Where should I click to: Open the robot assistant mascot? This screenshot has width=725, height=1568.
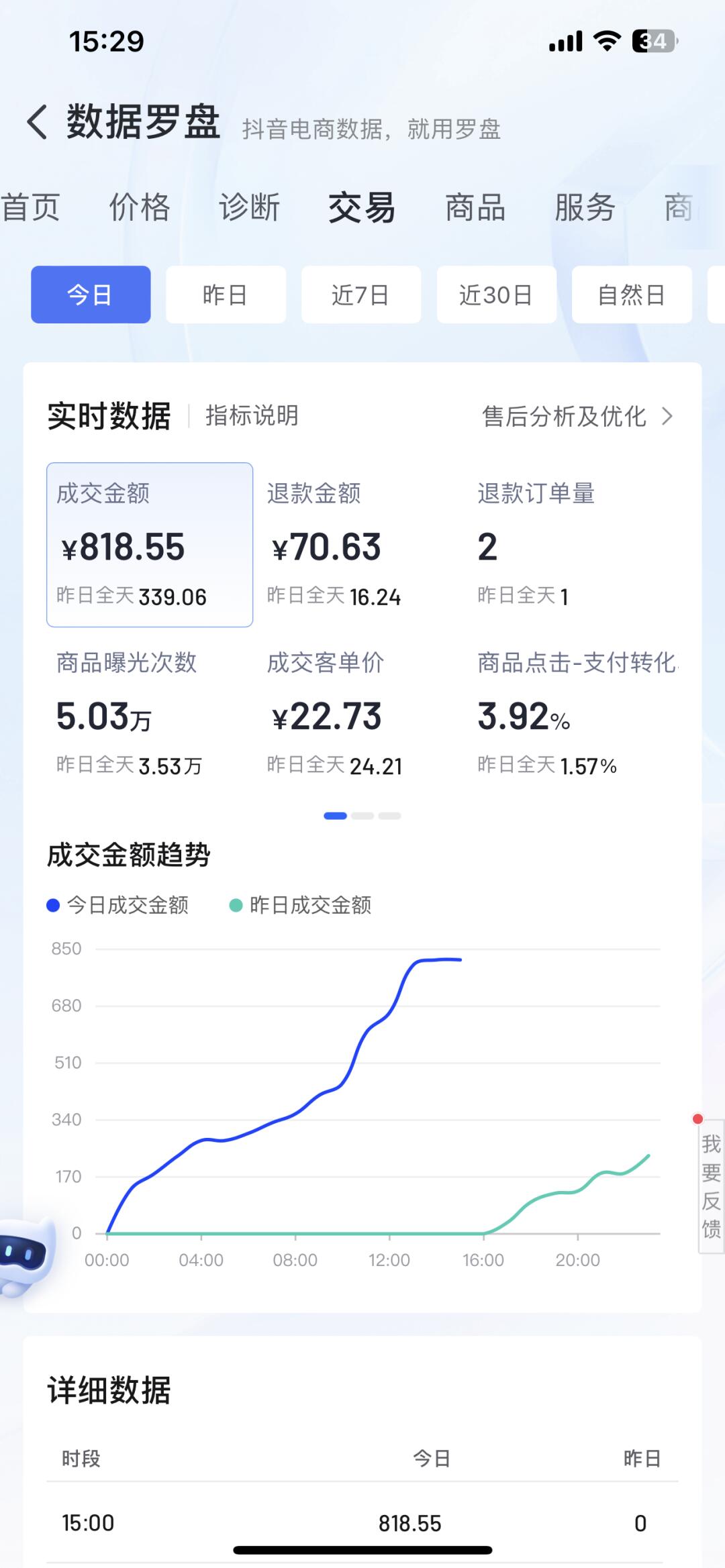24,1255
